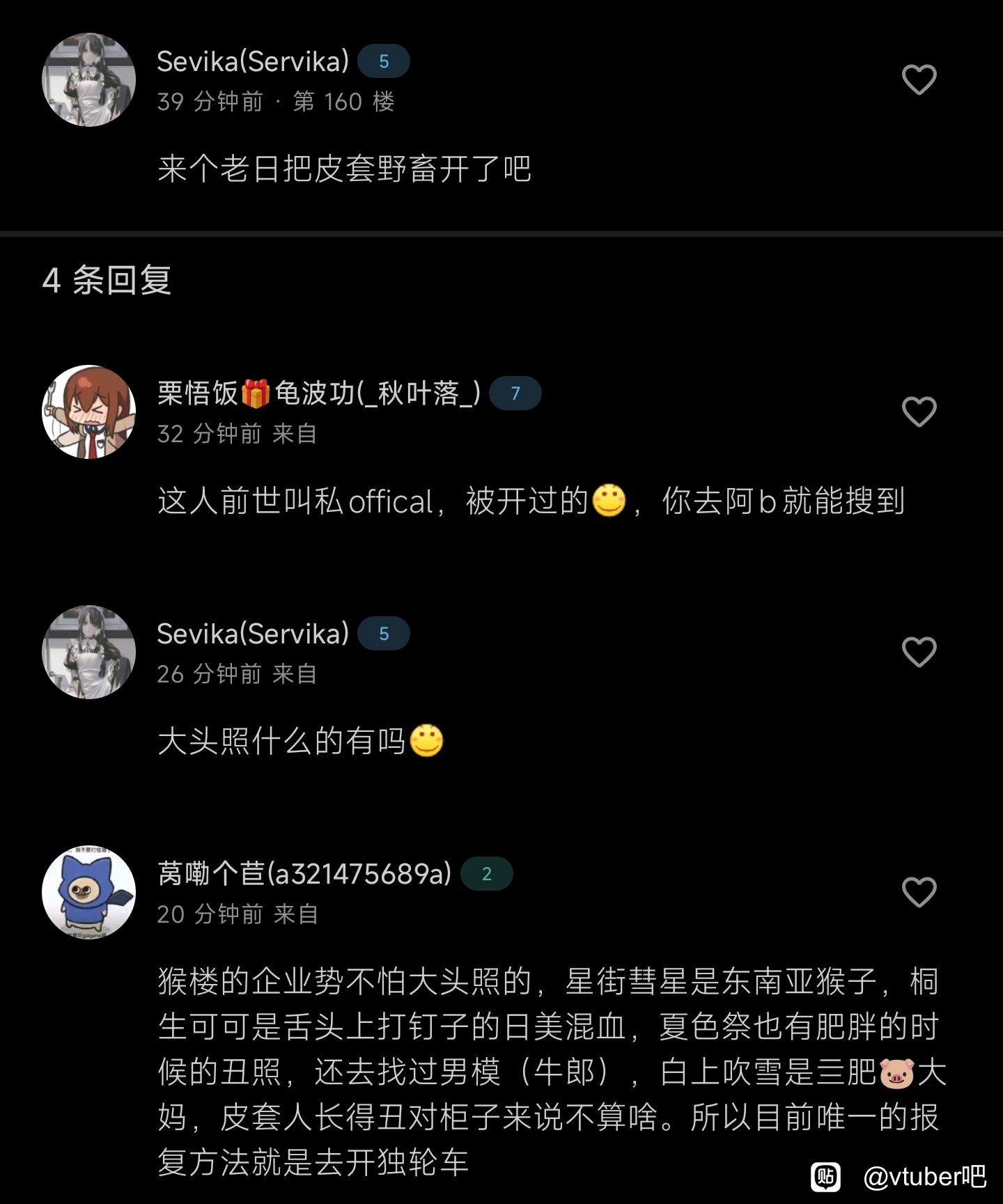The height and width of the screenshot is (1204, 1003).
Task: Open username 栗悟饭龟波功(_秋叶落_)
Action: [x=319, y=393]
